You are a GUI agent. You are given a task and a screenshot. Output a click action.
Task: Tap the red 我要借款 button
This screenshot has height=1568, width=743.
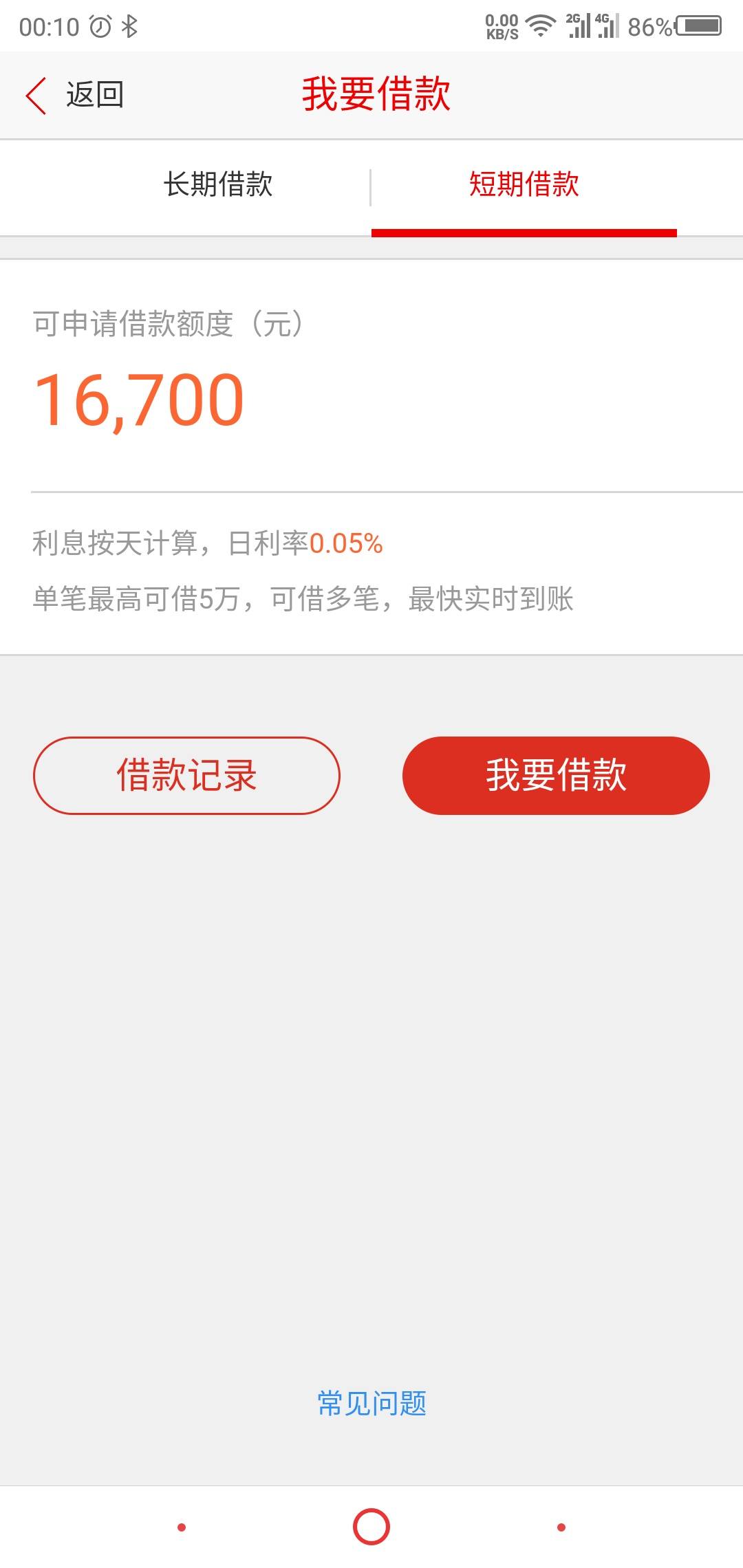pyautogui.click(x=556, y=775)
